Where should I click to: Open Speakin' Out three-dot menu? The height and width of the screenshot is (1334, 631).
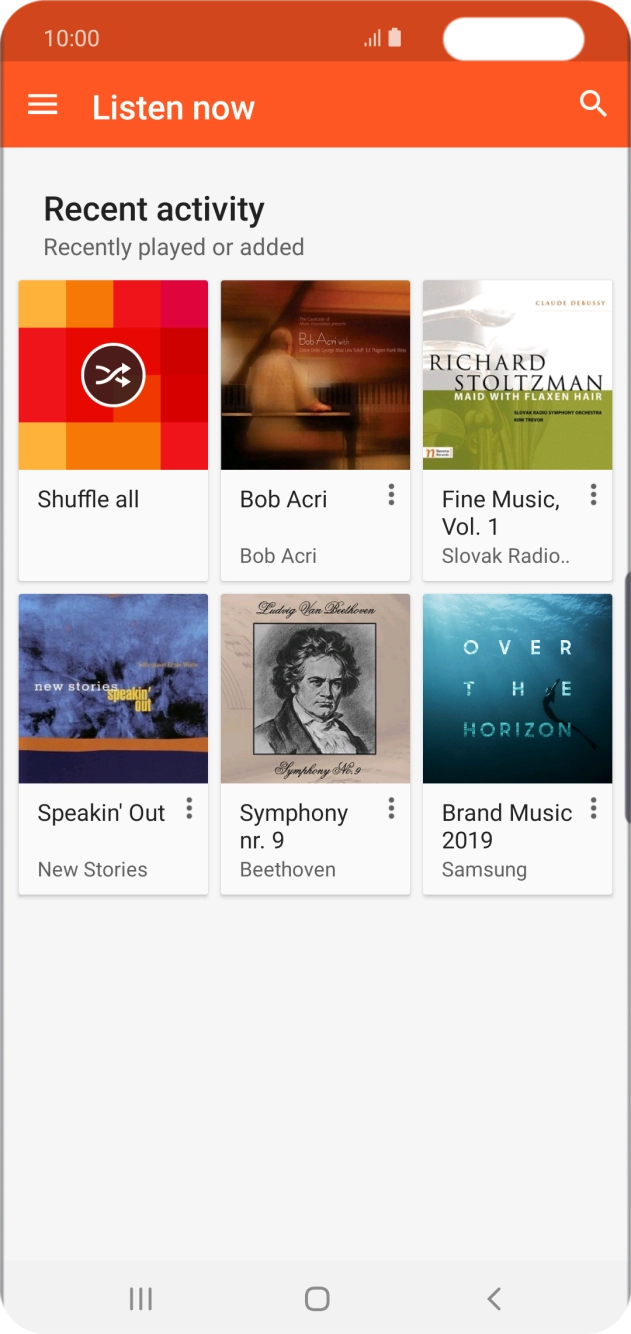189,808
